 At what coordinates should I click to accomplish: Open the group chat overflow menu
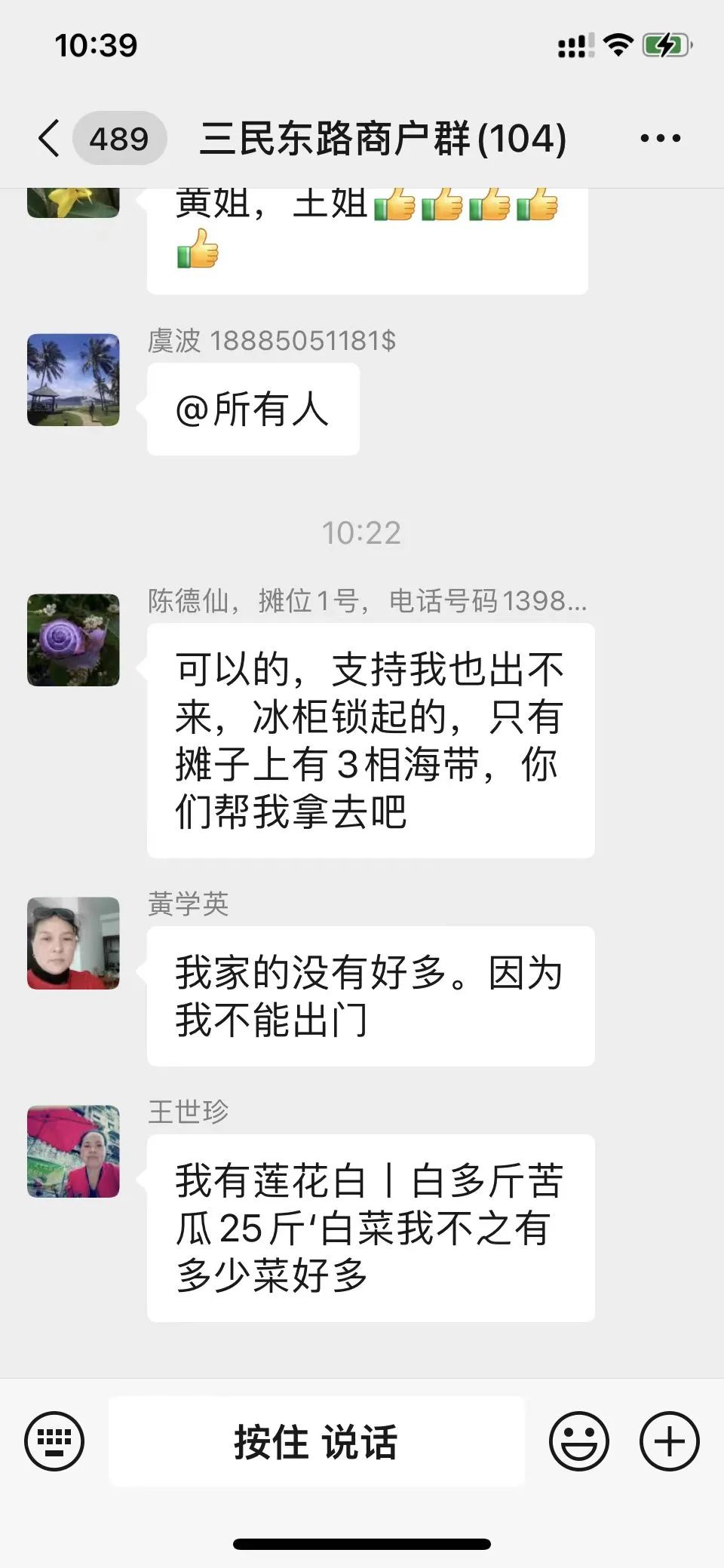point(660,138)
